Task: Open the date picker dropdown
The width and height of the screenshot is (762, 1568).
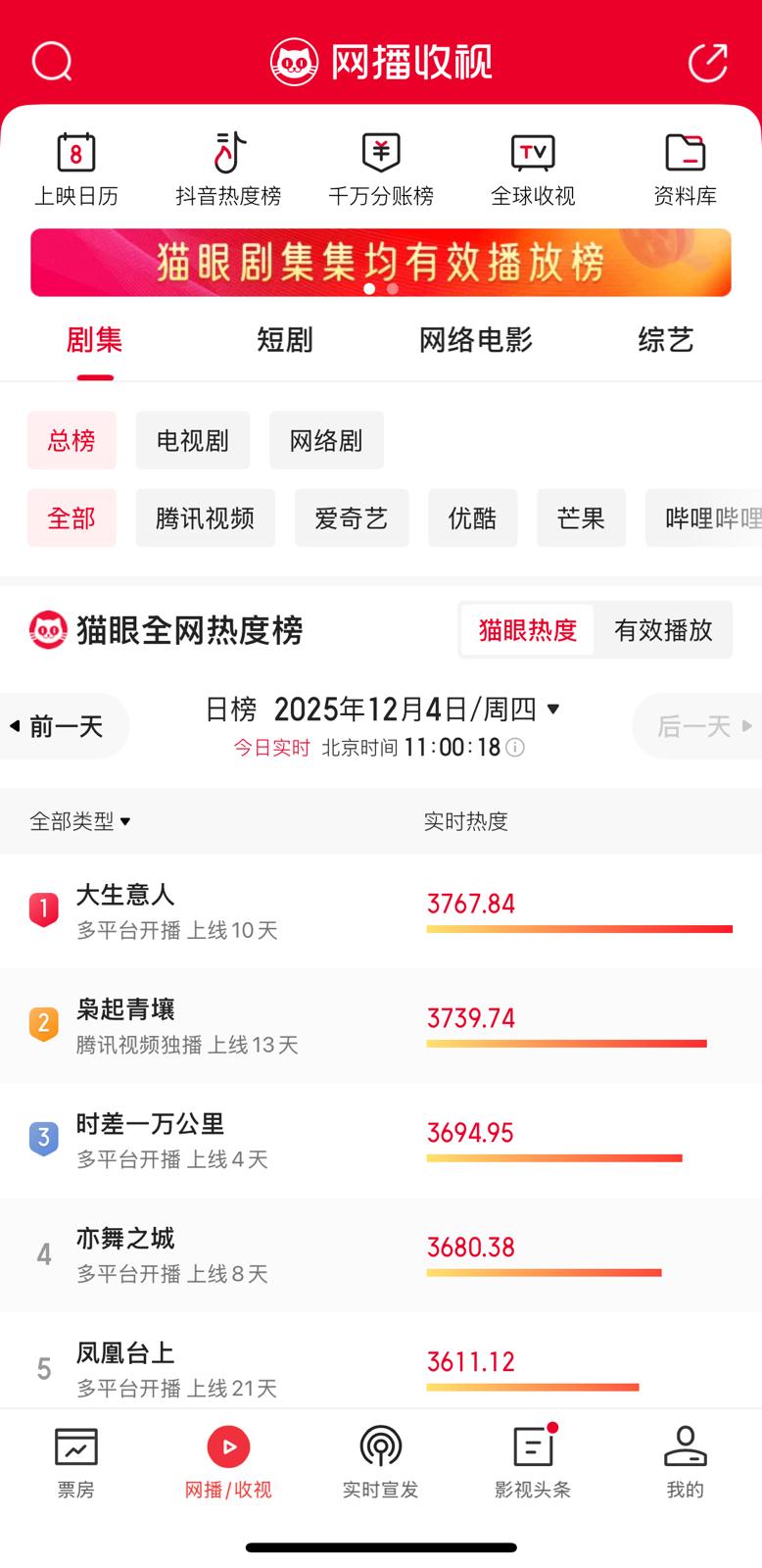Action: 552,709
